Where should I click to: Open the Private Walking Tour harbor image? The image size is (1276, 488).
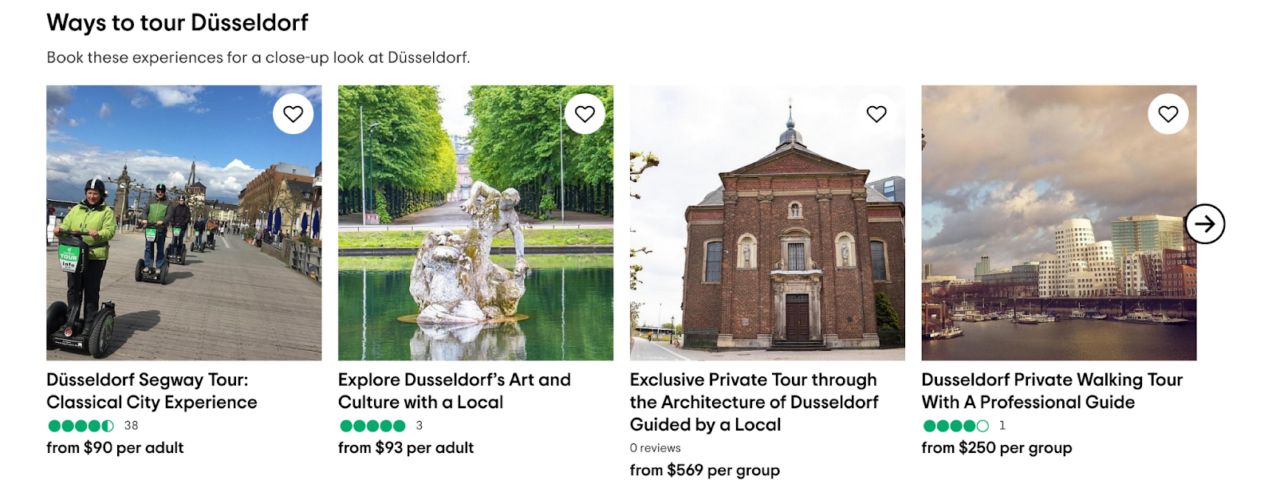(1058, 240)
